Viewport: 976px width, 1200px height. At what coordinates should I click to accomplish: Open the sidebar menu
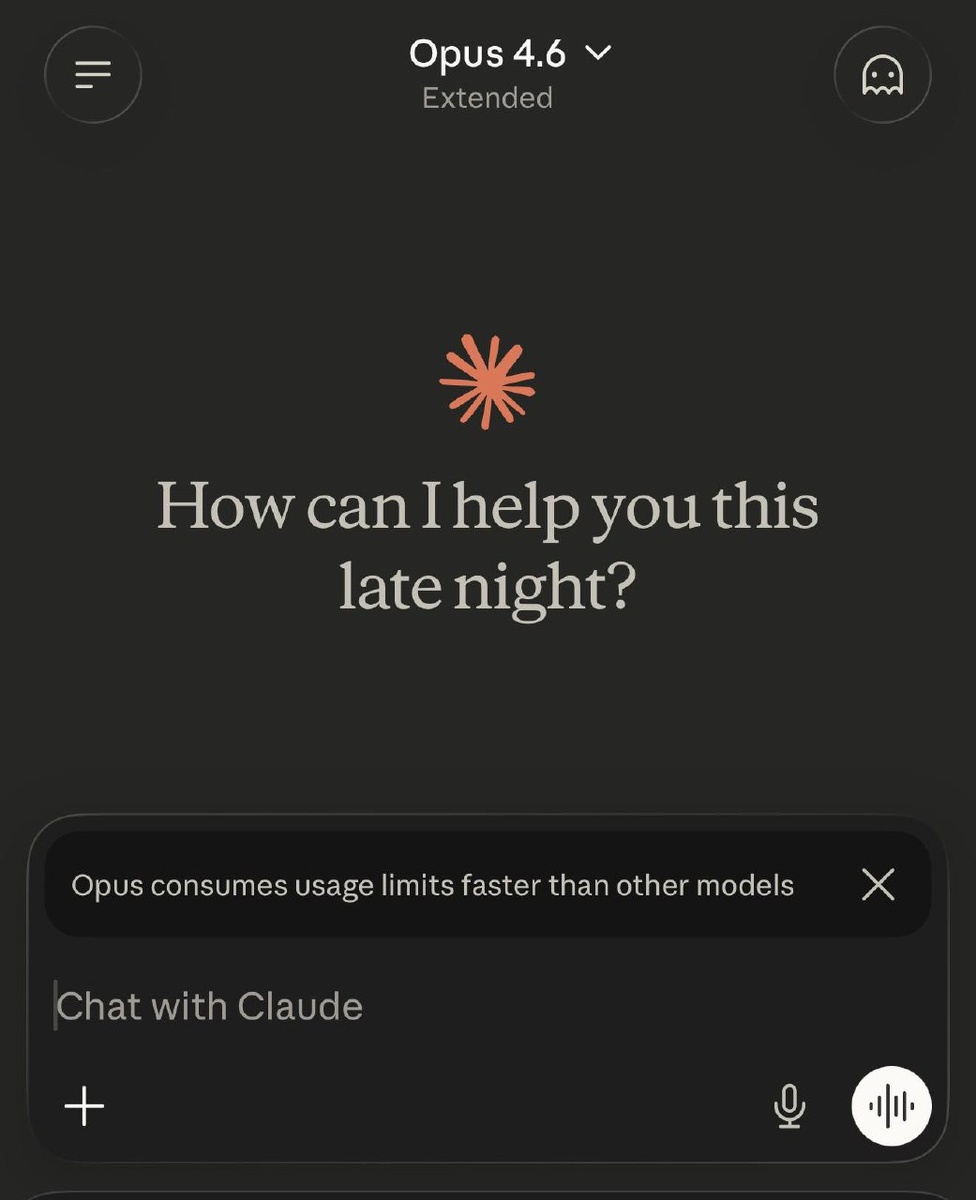93,74
